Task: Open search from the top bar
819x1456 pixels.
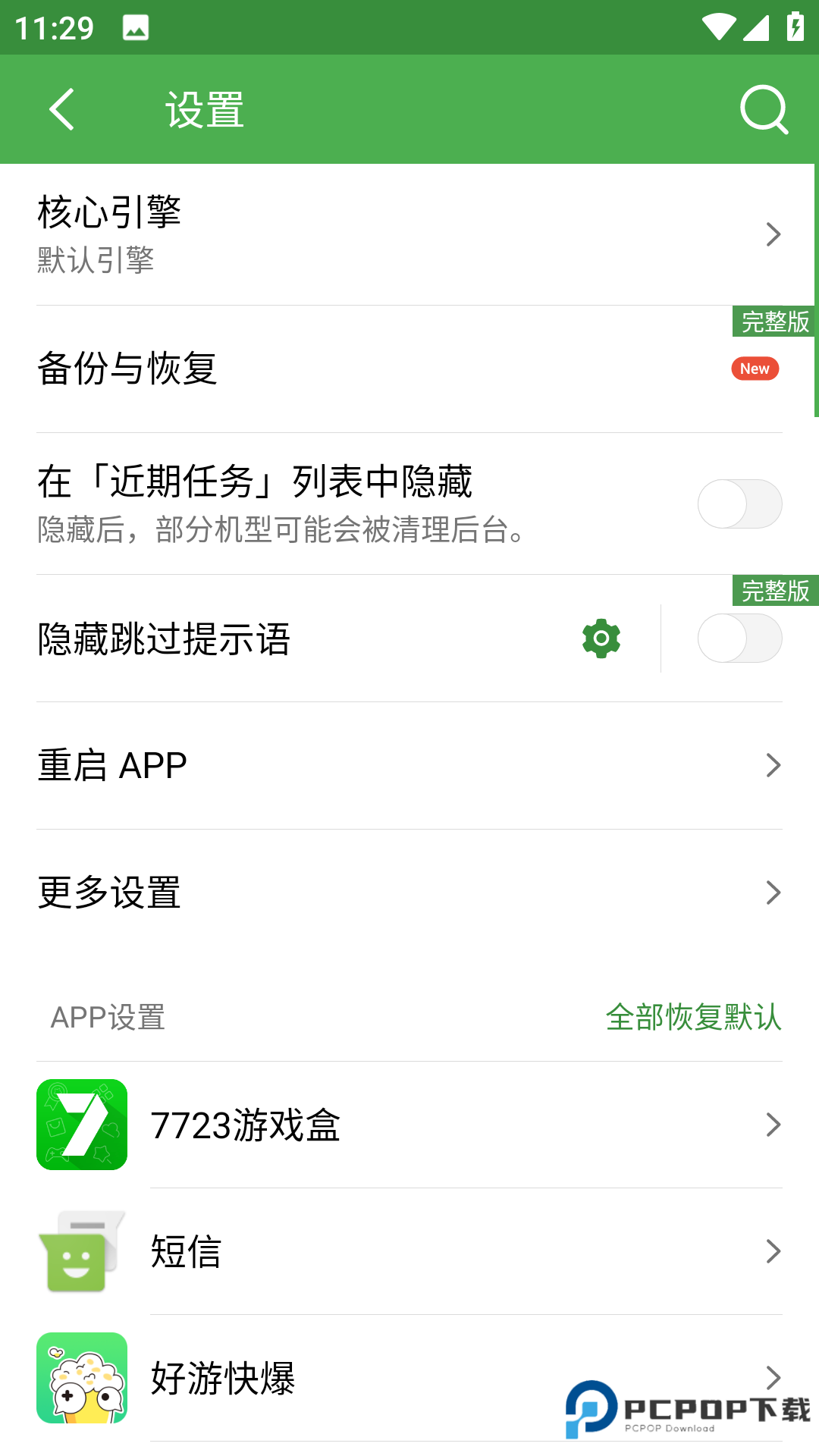Action: (763, 109)
